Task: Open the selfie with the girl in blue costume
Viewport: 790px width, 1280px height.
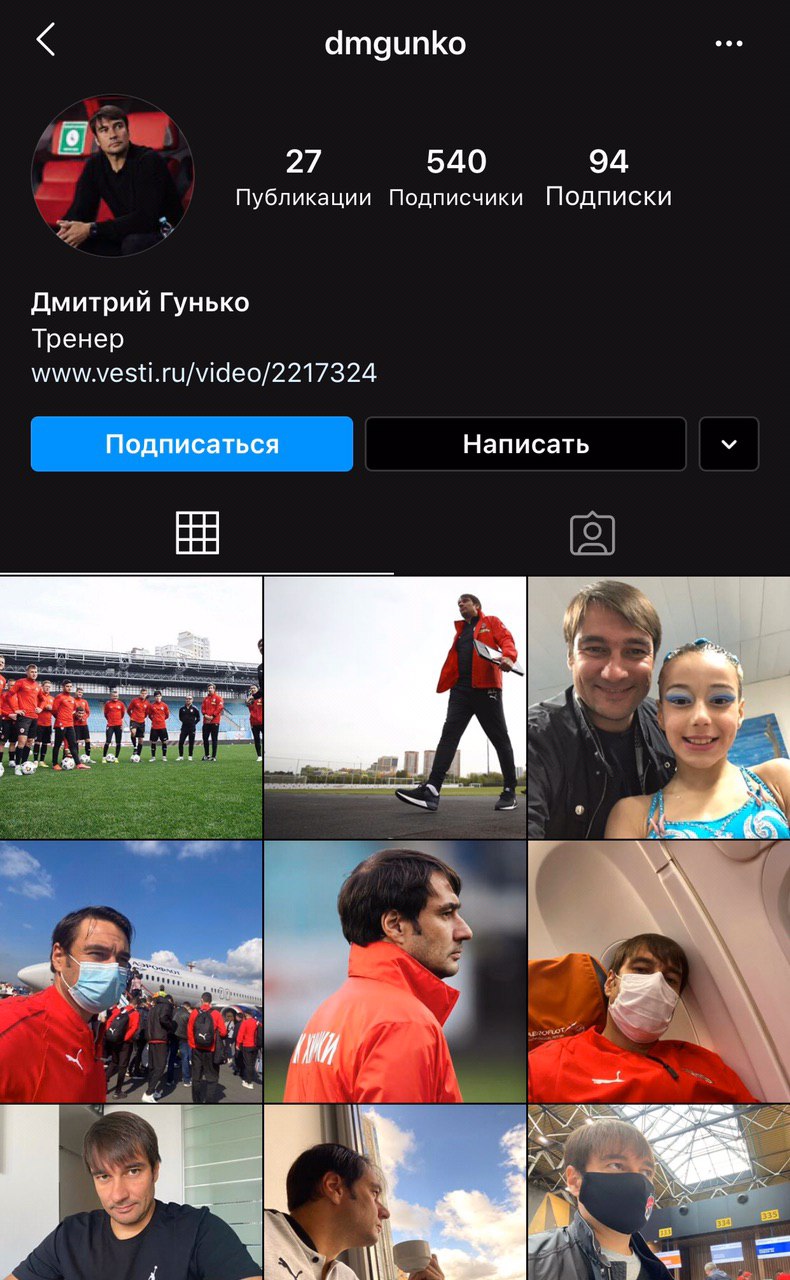Action: (659, 708)
